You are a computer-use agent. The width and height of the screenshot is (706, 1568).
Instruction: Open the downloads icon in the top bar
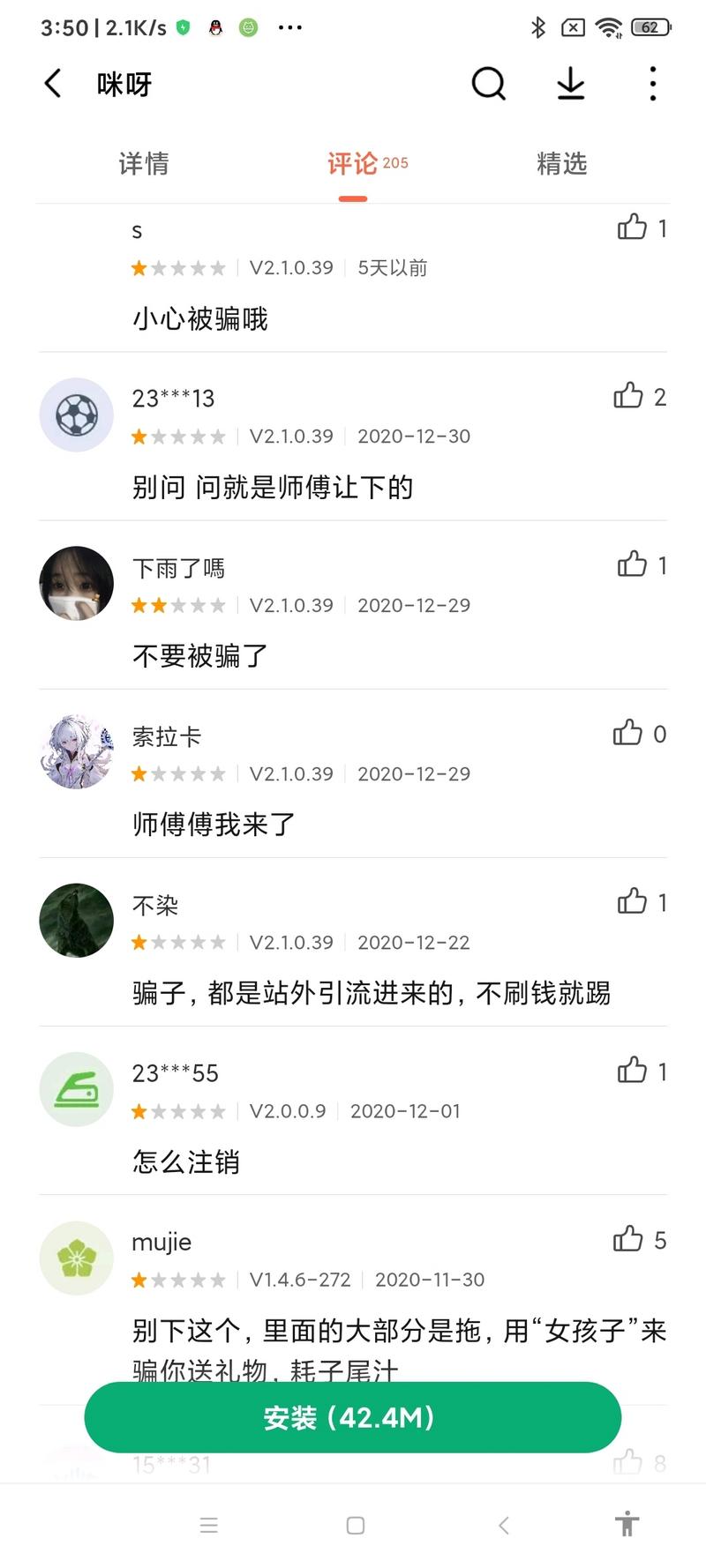pyautogui.click(x=571, y=85)
